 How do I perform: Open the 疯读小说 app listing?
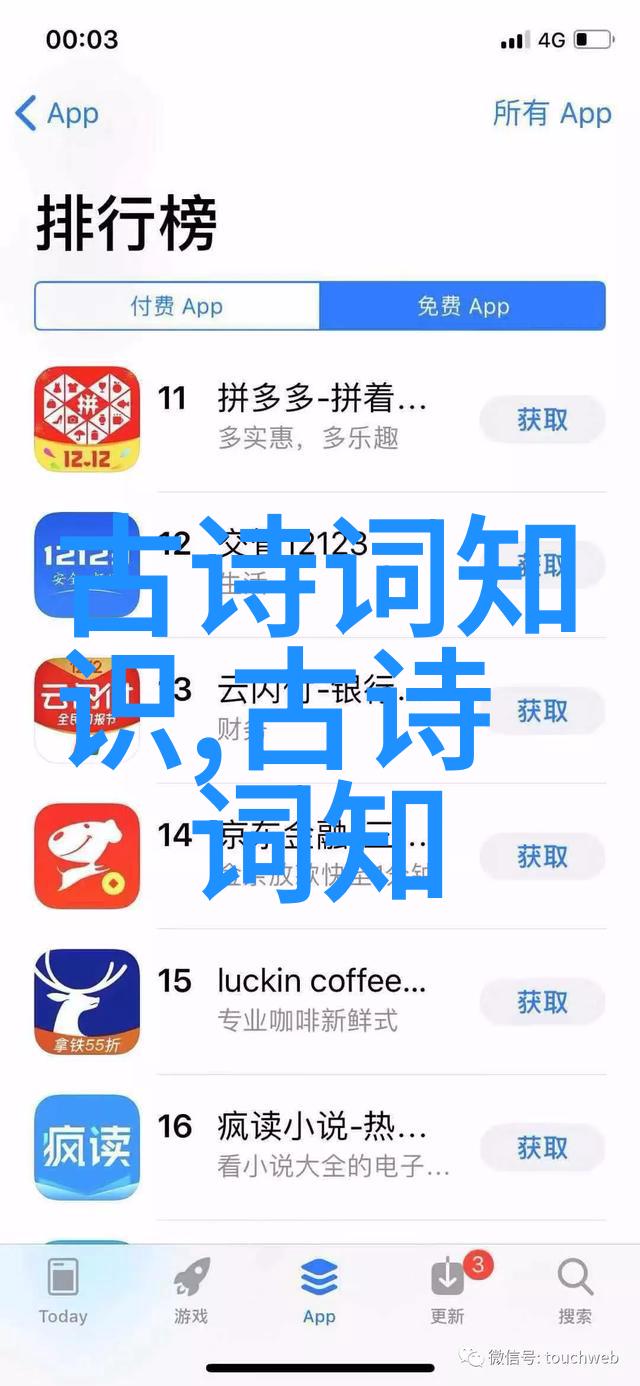tap(322, 1146)
